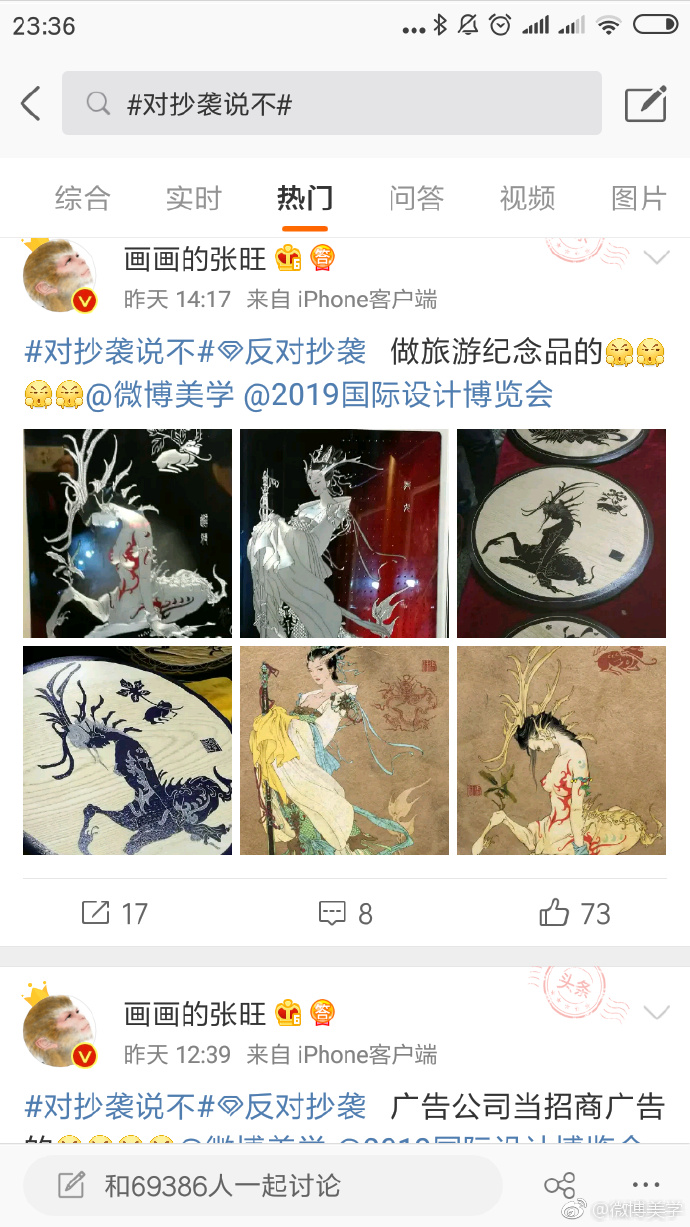The height and width of the screenshot is (1227, 690).
Task: Switch to the 实时 tab
Action: 193,198
